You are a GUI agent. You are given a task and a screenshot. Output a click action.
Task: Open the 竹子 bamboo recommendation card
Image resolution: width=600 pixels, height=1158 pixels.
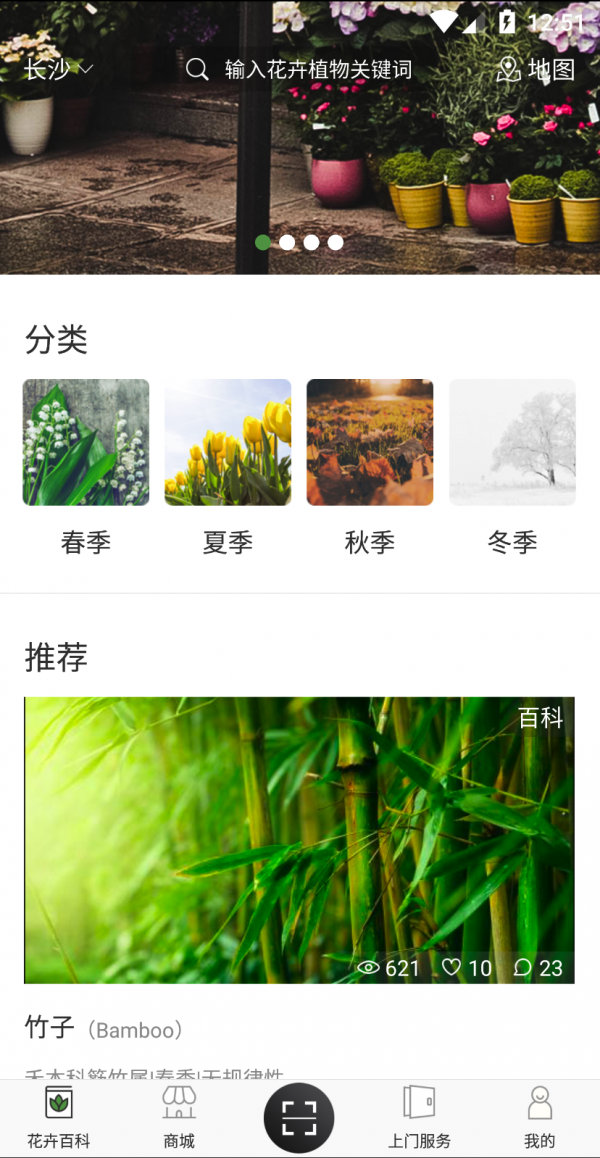(x=299, y=840)
